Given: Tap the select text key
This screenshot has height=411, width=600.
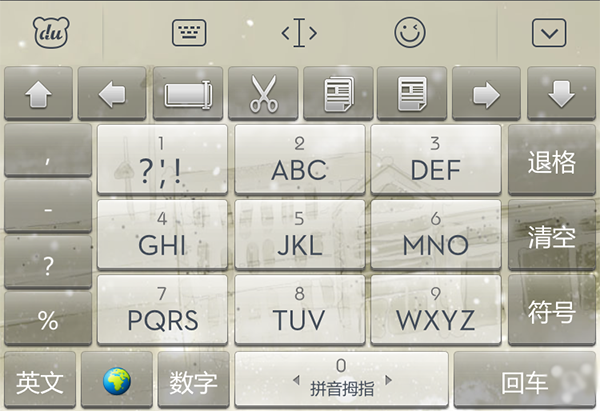Looking at the screenshot, I should point(189,94).
